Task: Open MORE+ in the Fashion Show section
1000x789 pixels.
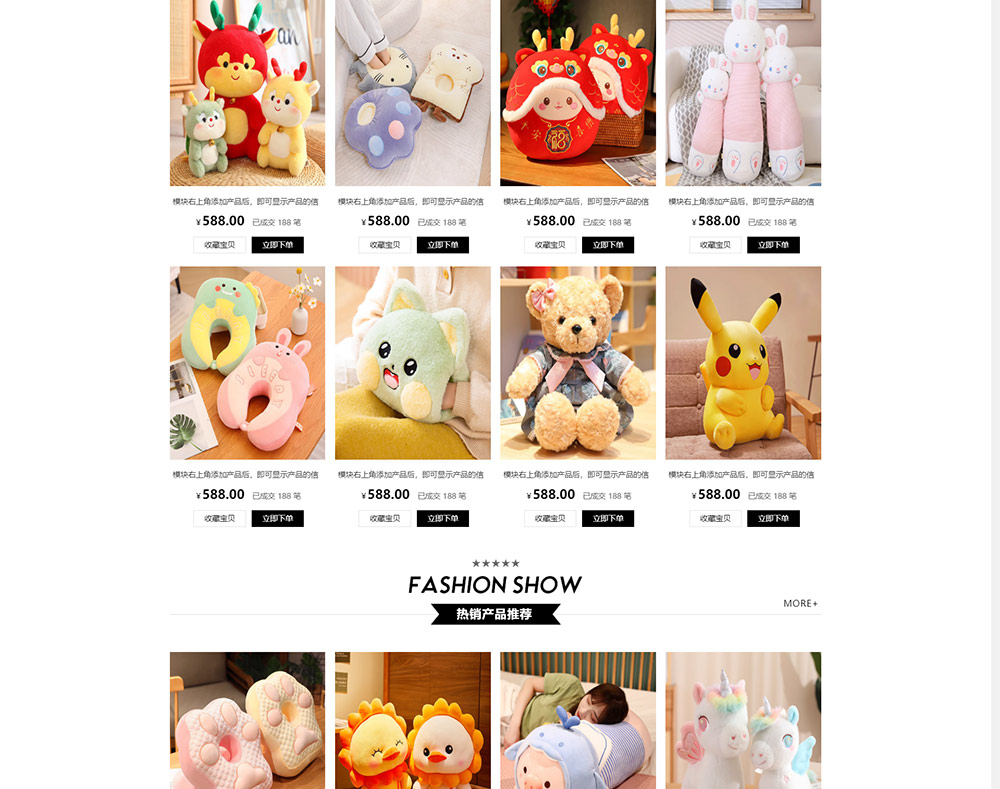Action: [x=800, y=603]
